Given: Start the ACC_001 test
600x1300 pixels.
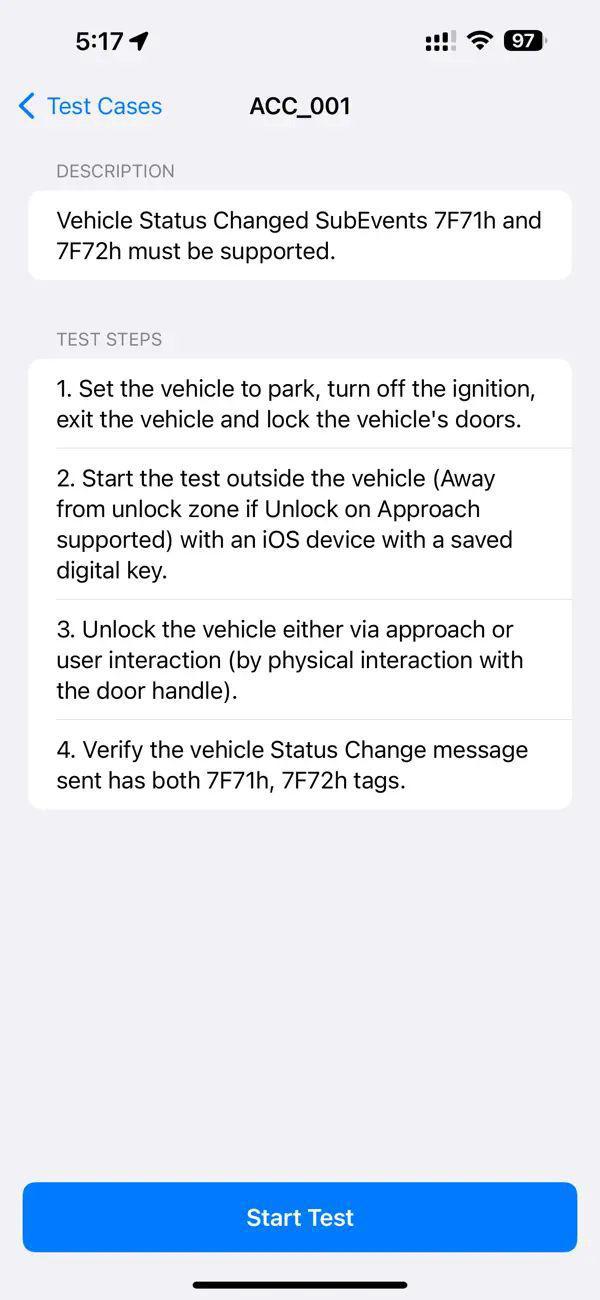Looking at the screenshot, I should pos(300,1217).
